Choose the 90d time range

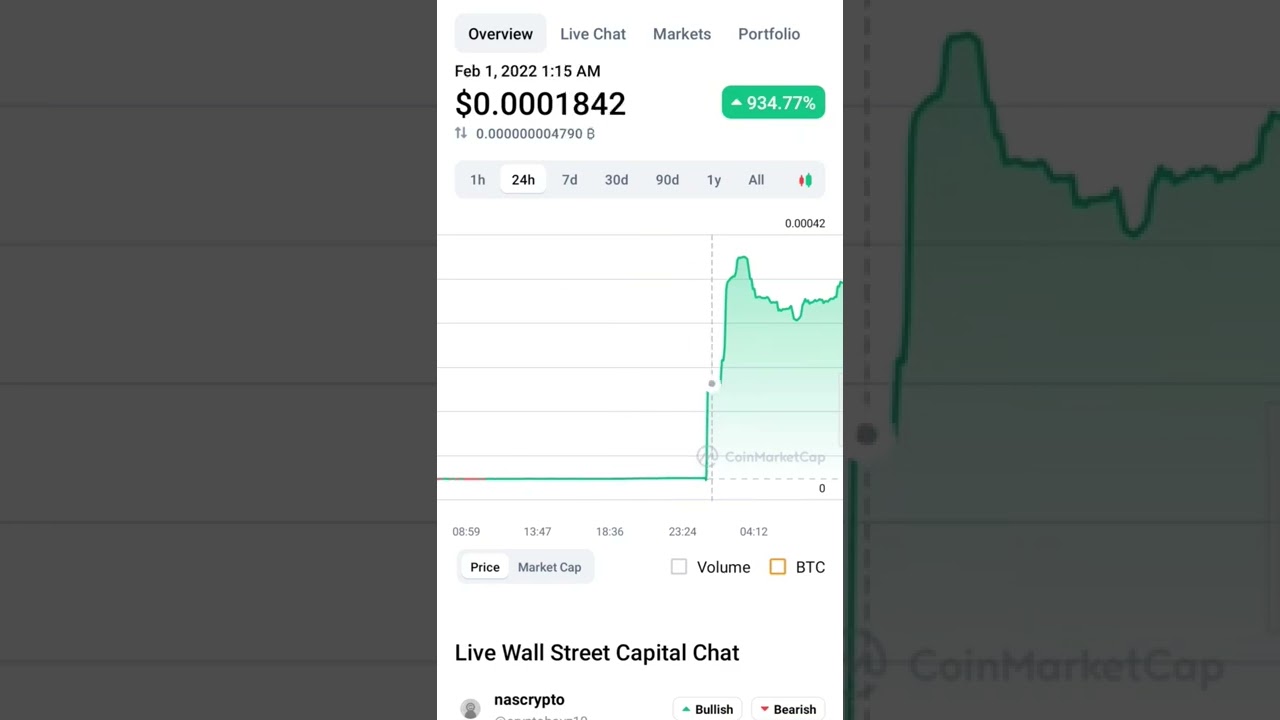click(x=667, y=180)
